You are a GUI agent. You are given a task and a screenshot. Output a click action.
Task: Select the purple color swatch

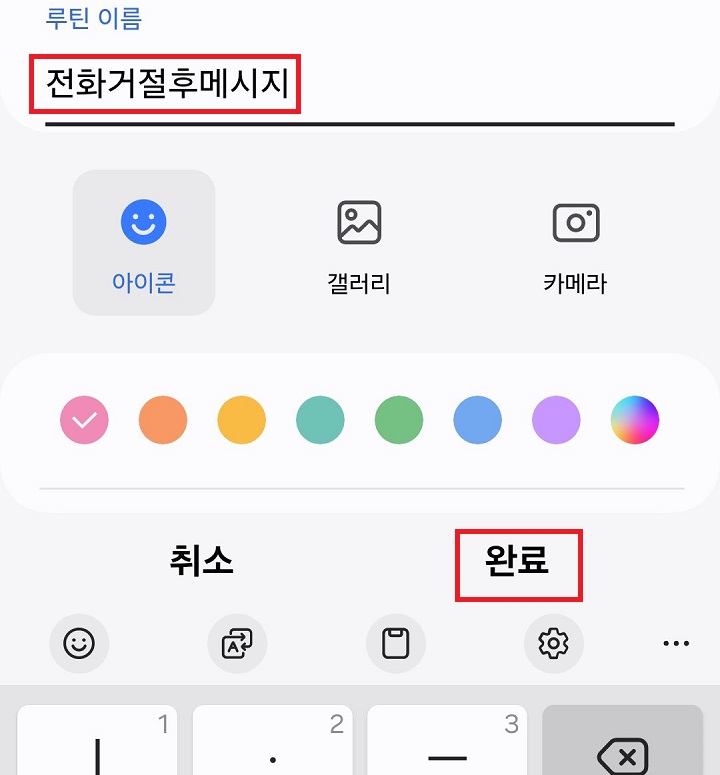[x=556, y=419]
